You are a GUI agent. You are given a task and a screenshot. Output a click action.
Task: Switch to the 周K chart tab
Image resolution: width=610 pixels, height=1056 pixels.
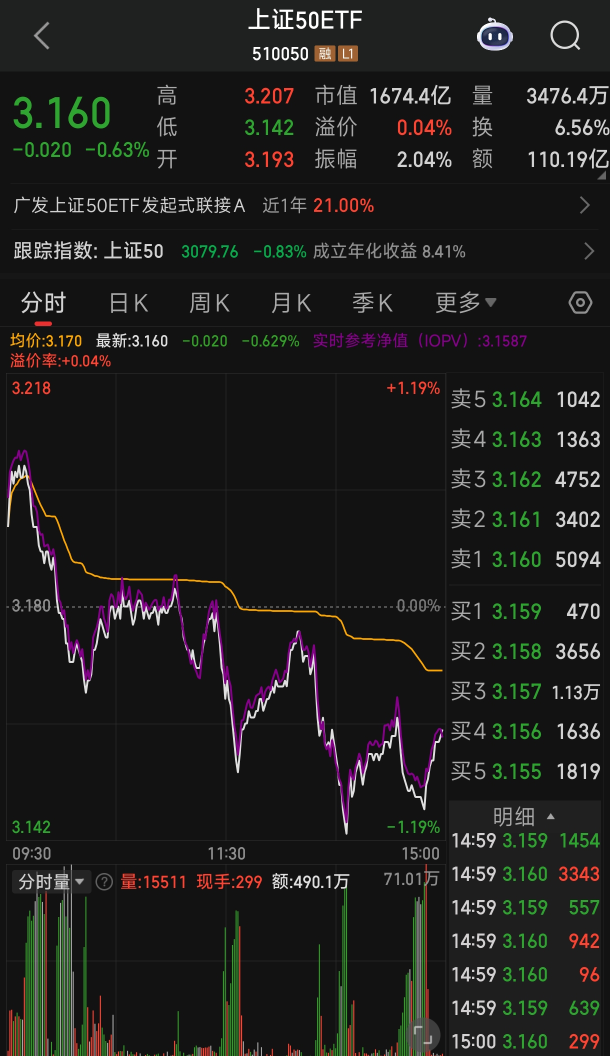(x=209, y=303)
